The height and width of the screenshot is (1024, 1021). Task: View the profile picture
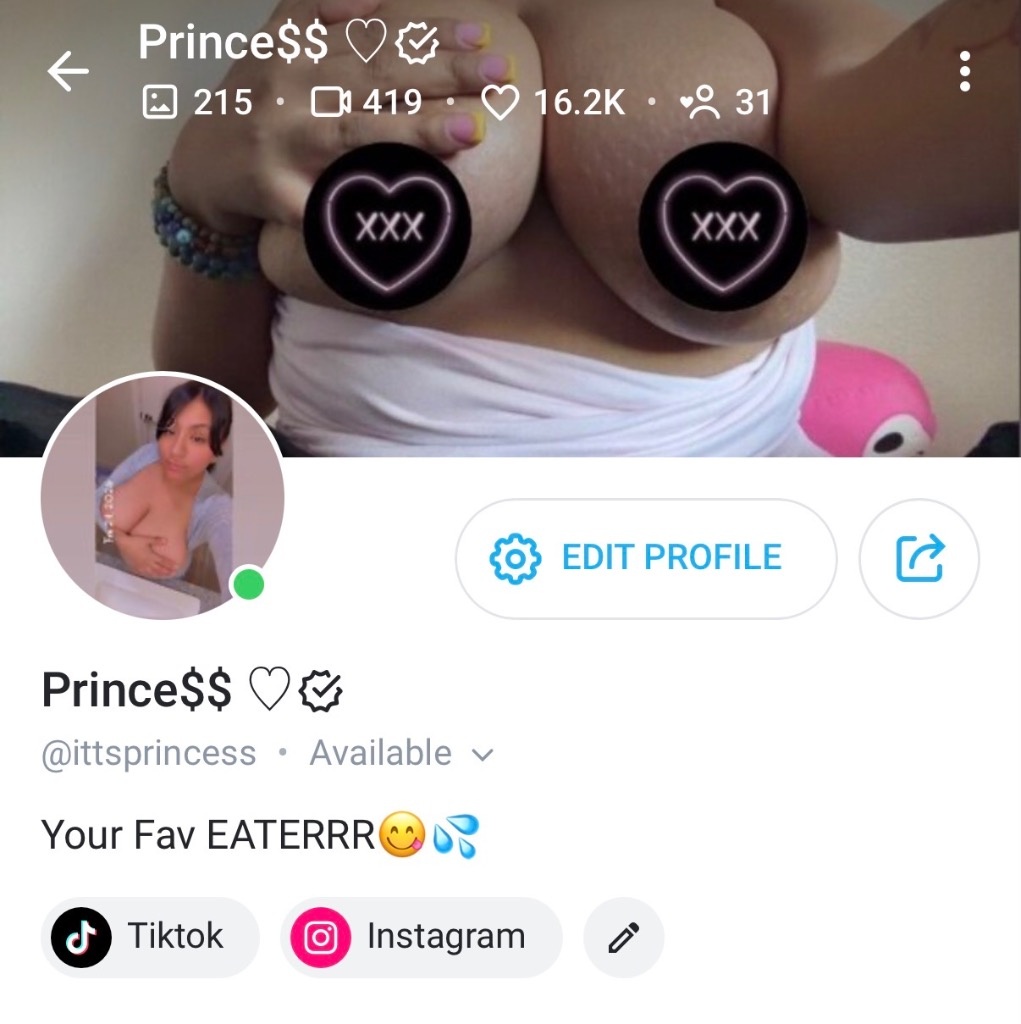pyautogui.click(x=163, y=496)
